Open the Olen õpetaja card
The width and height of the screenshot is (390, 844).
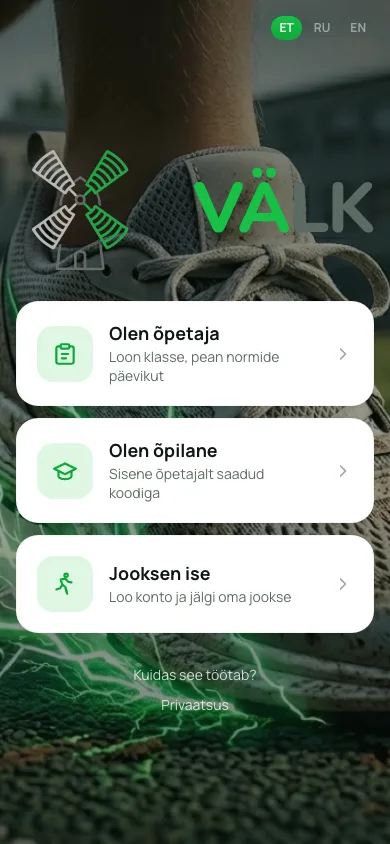(x=195, y=354)
